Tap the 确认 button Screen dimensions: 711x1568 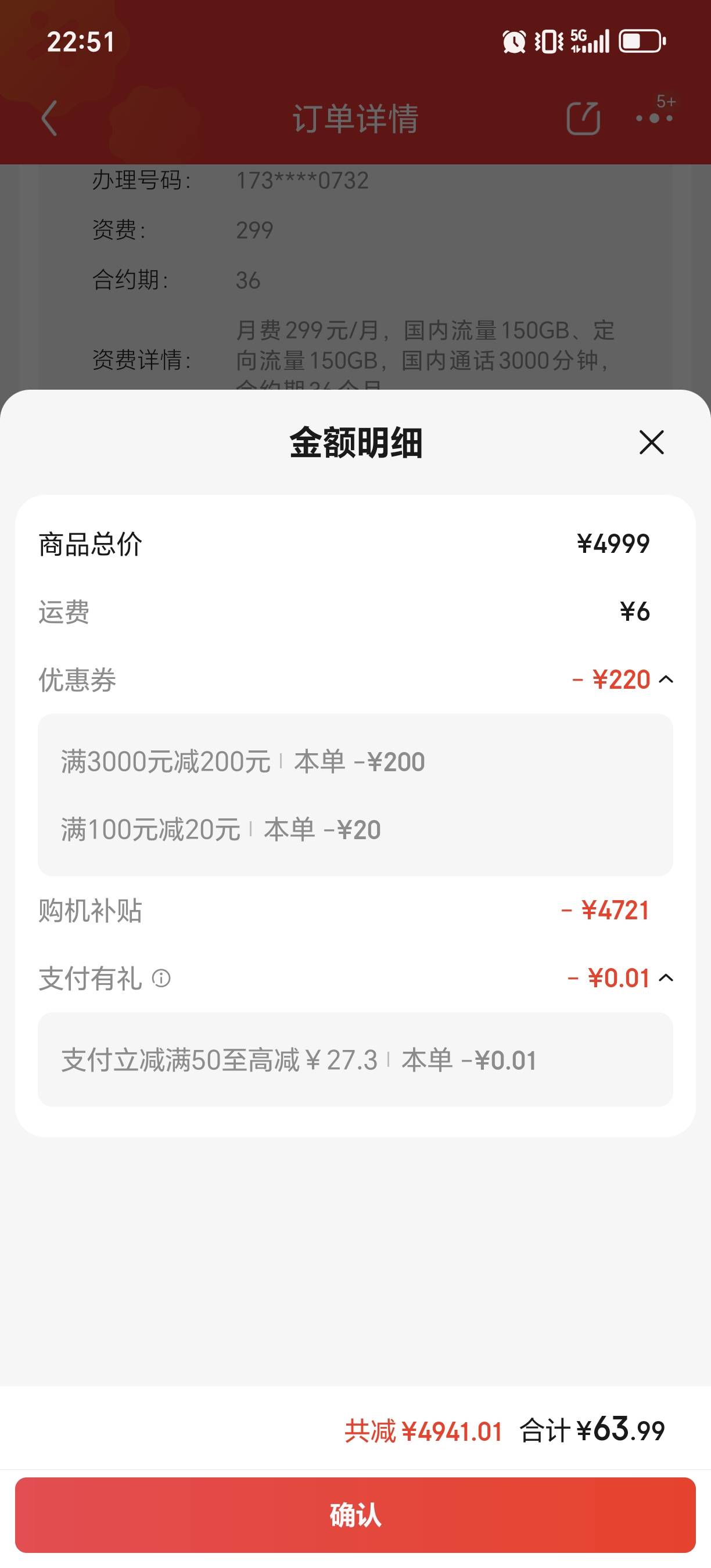click(x=355, y=1515)
